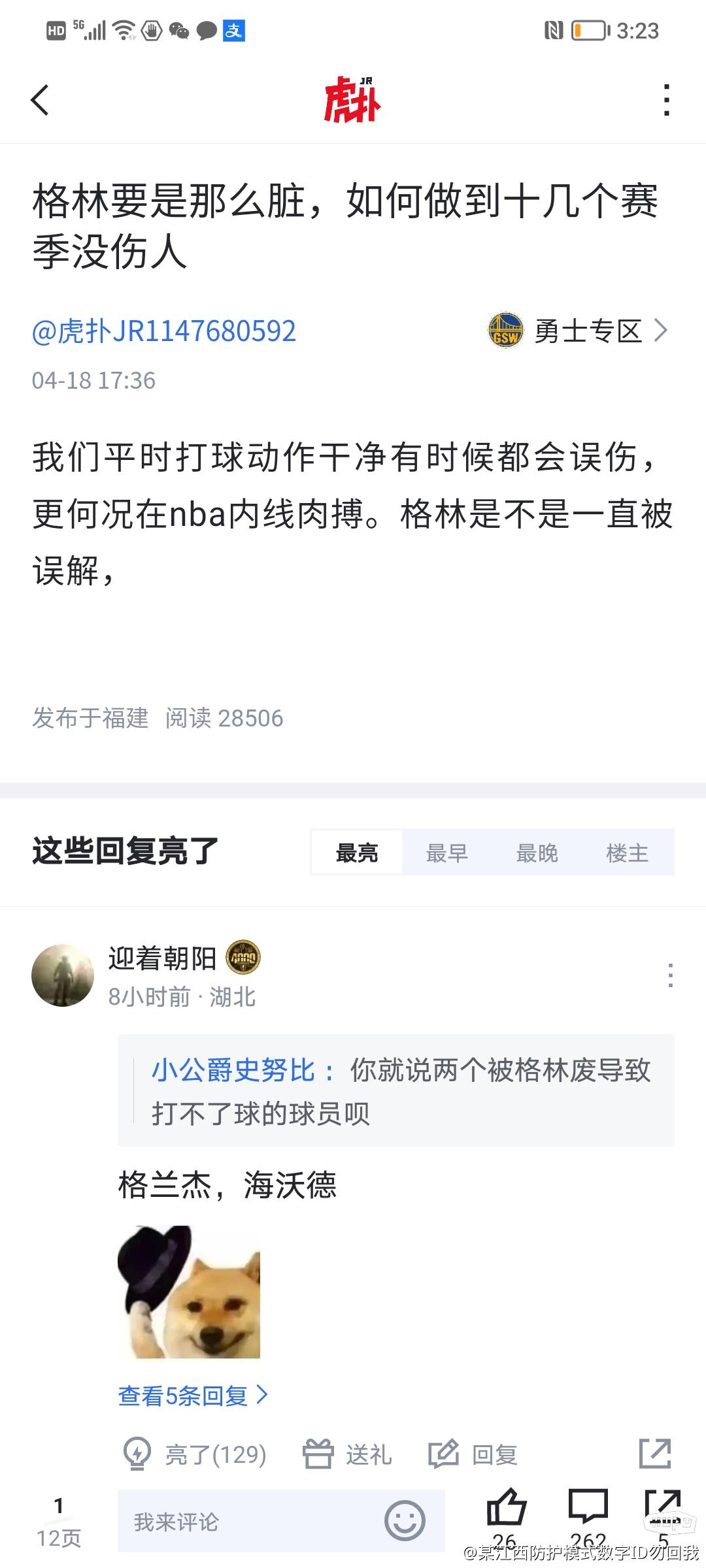Open more options on 迎着朝阳's comment
The image size is (706, 1568).
pyautogui.click(x=670, y=975)
